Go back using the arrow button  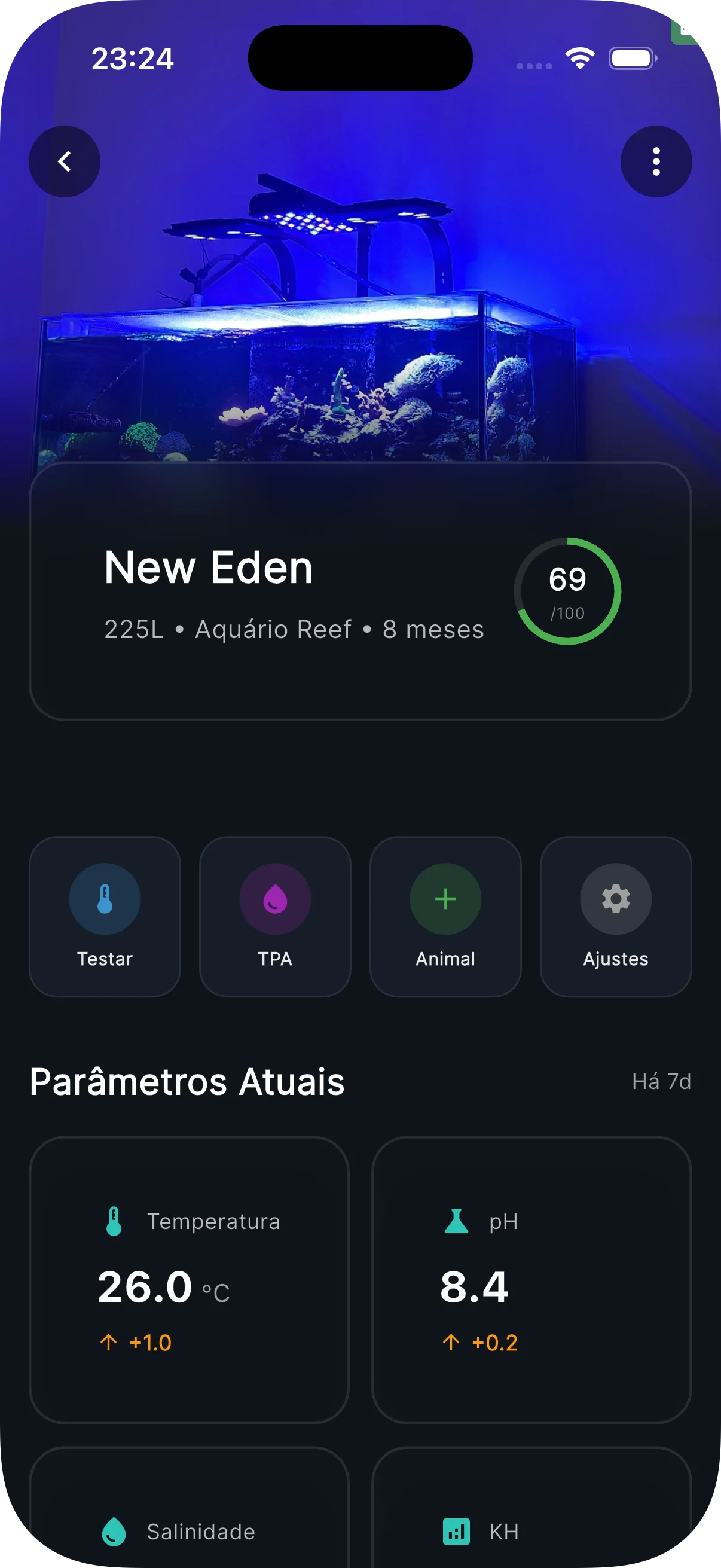coord(65,161)
